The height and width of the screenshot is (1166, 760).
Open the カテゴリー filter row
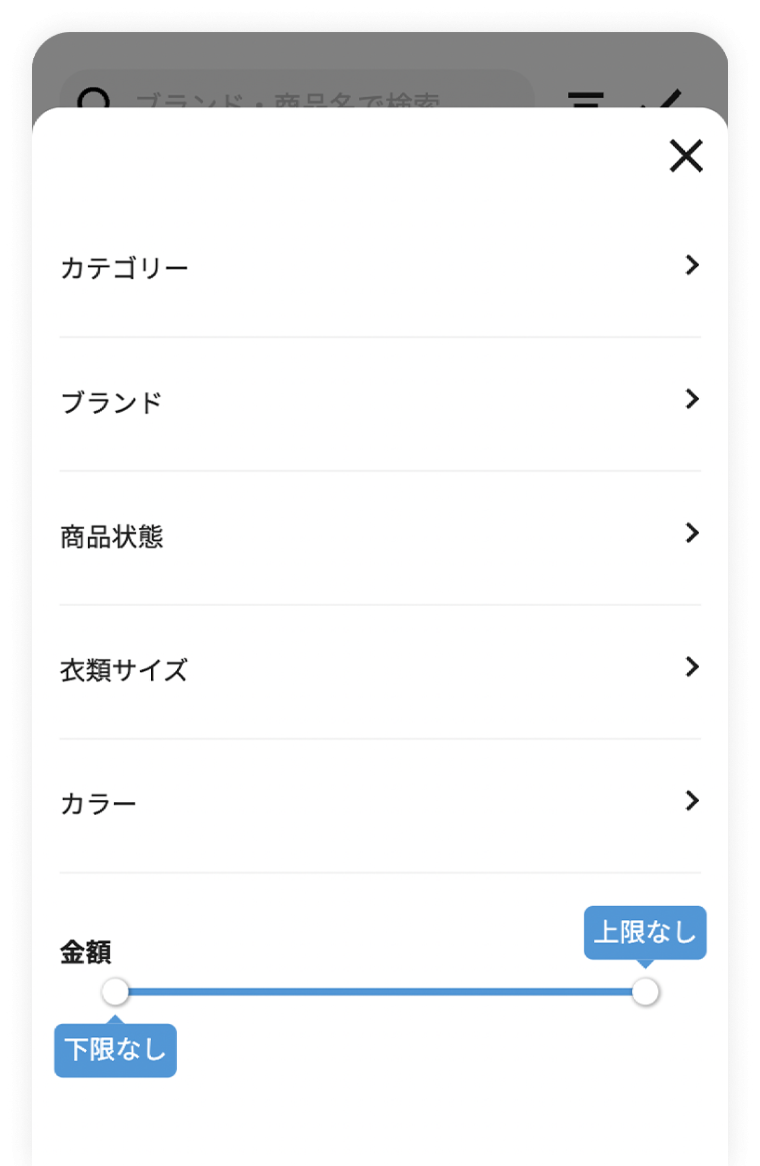(x=380, y=268)
